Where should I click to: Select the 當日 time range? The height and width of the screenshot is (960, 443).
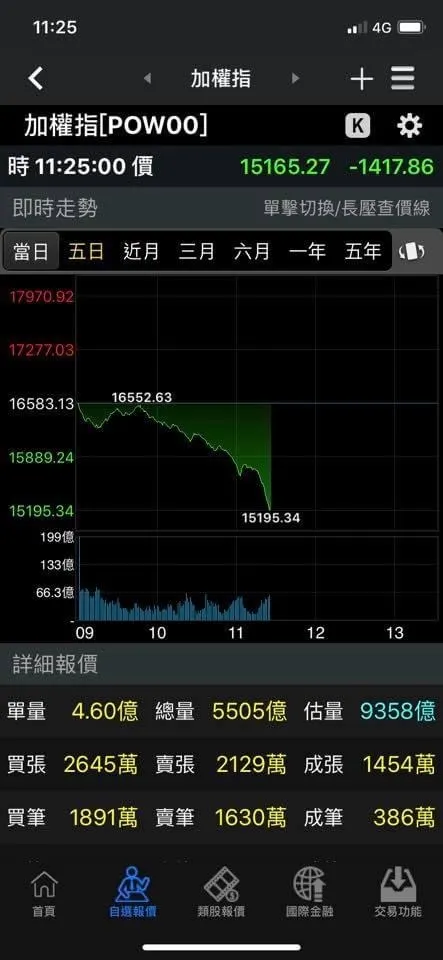click(x=31, y=251)
